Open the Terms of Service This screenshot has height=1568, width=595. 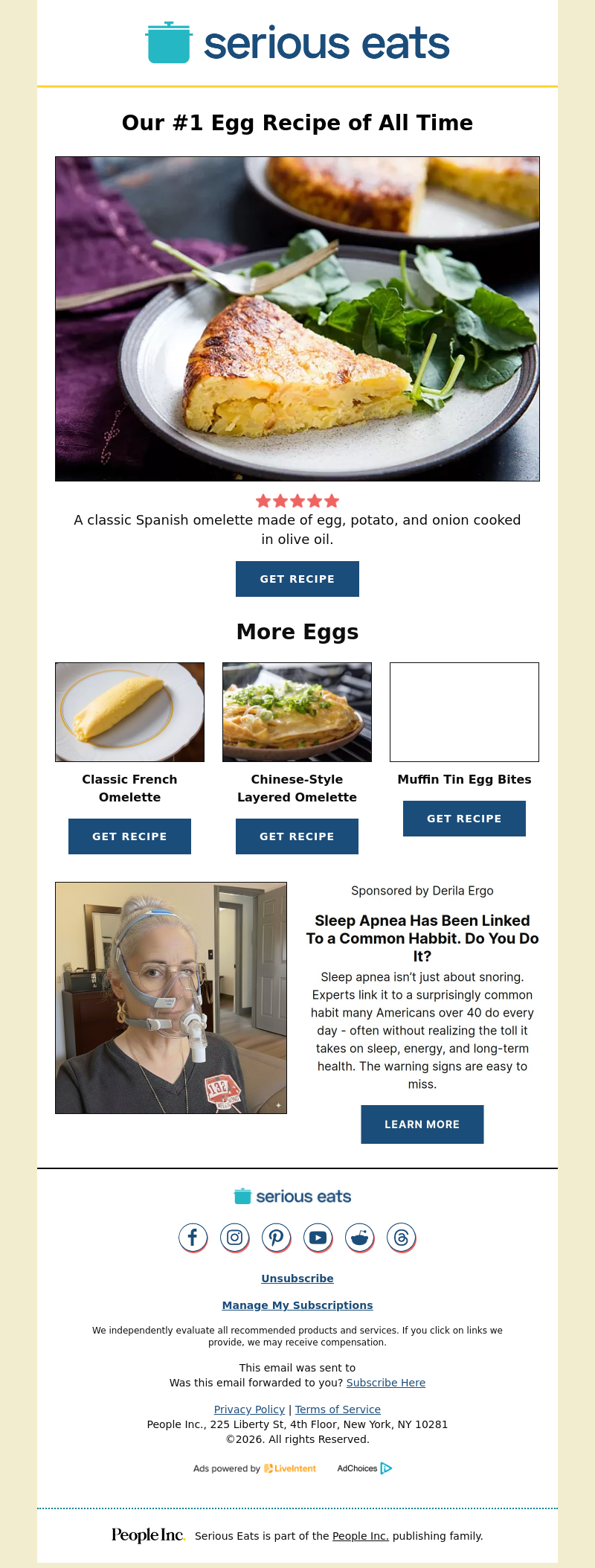[338, 1409]
